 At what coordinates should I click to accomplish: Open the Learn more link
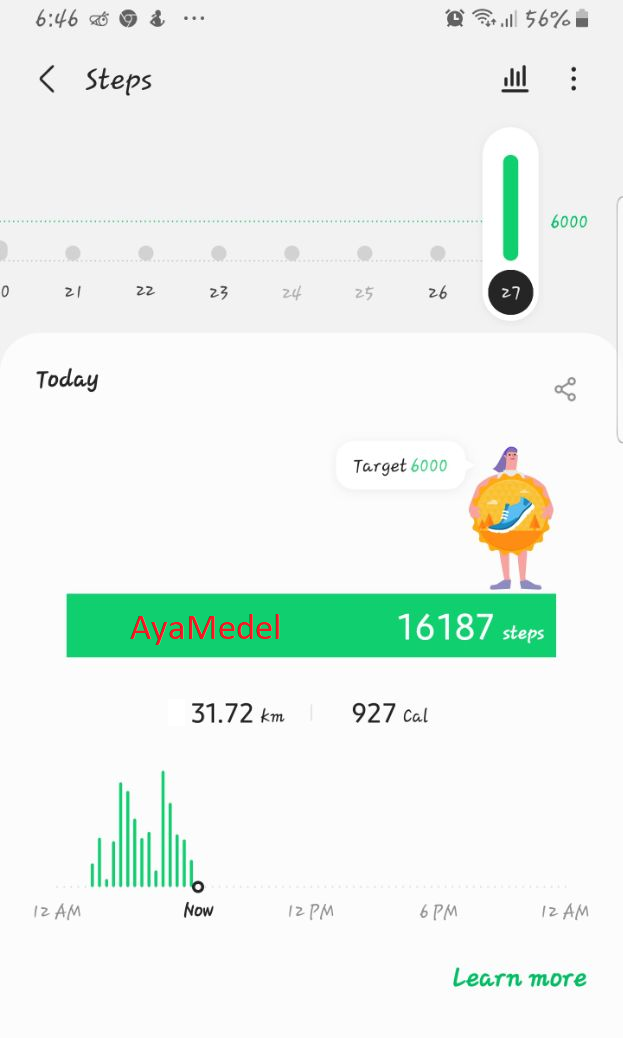[520, 978]
